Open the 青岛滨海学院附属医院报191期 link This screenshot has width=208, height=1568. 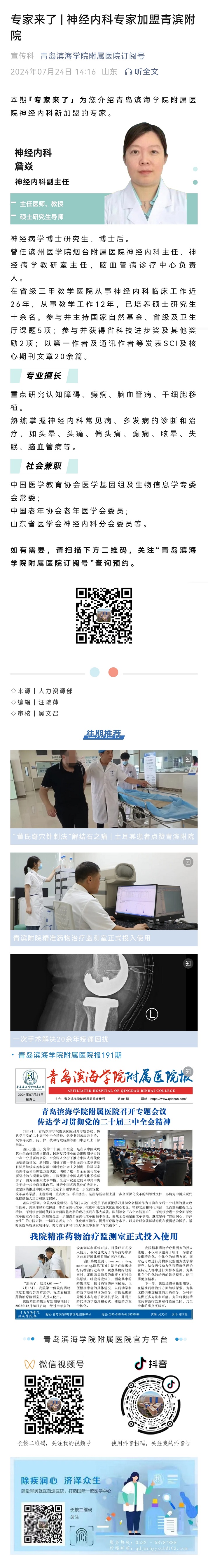pos(69,1055)
